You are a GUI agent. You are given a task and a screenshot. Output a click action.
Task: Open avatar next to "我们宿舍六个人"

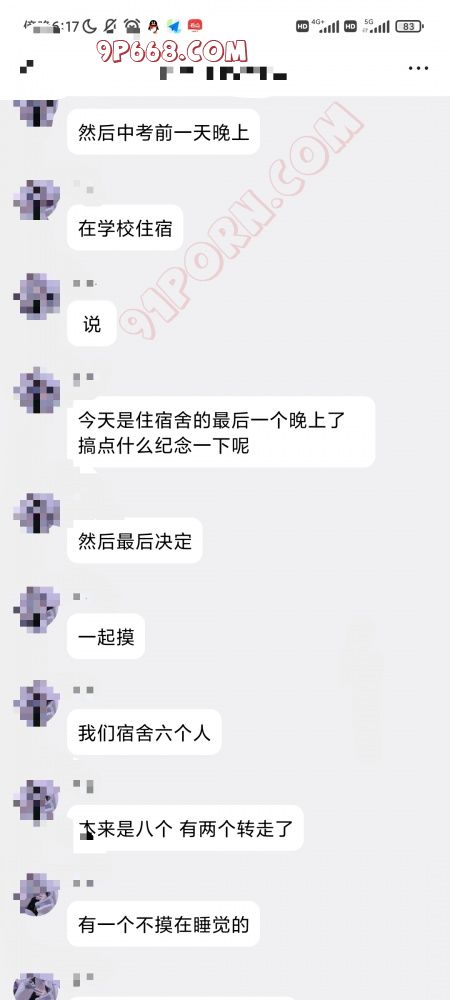click(x=37, y=703)
